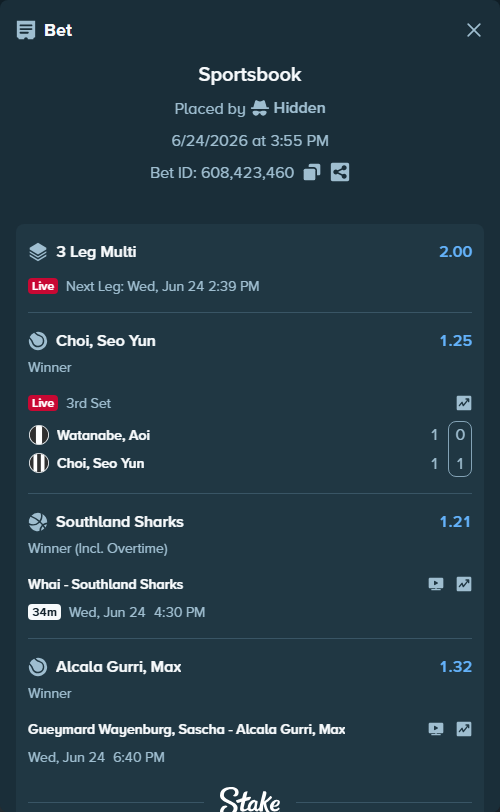500x812 pixels.
Task: Open the Whai - Southland Sharks event
Action: point(106,584)
